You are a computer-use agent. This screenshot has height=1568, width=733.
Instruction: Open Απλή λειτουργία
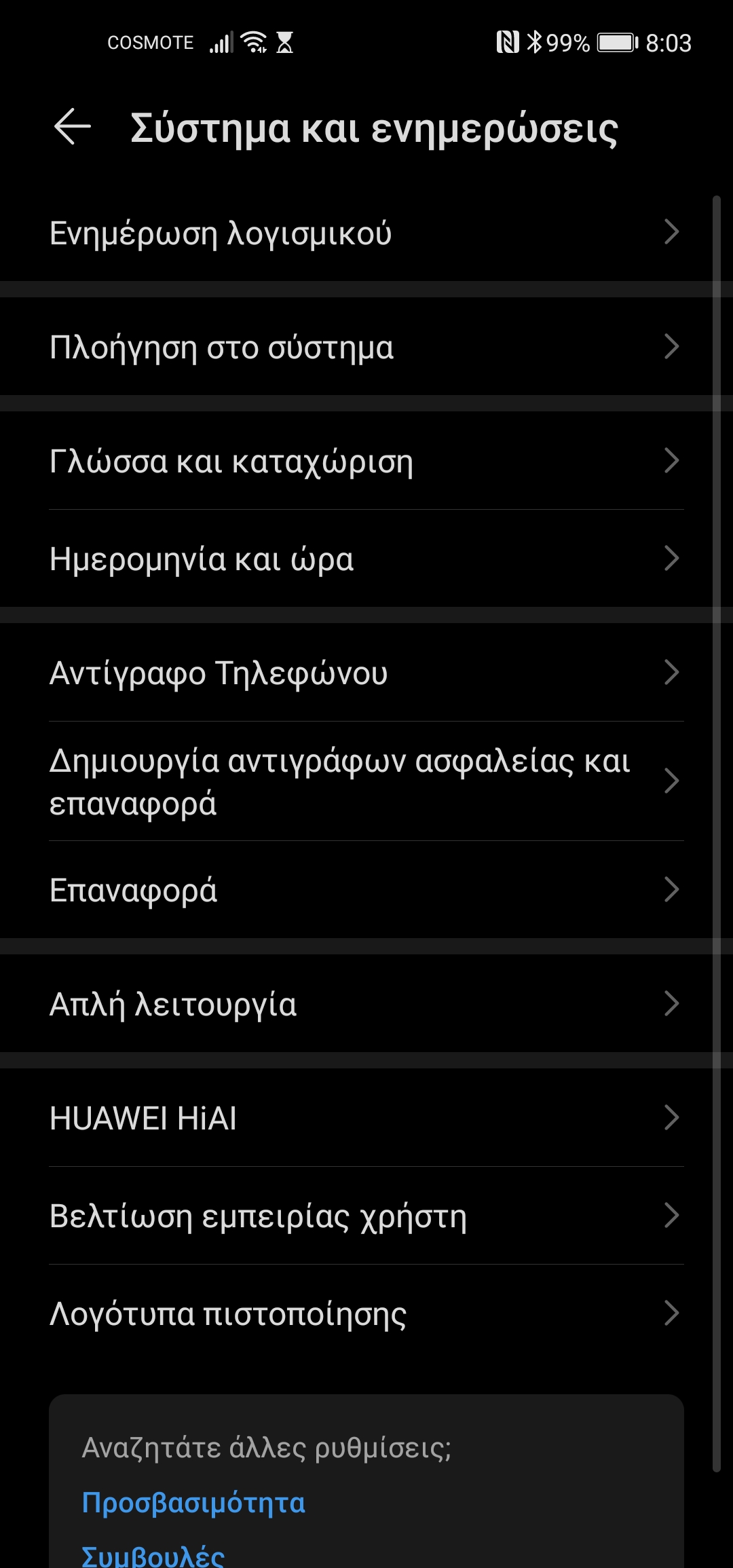click(x=366, y=1003)
